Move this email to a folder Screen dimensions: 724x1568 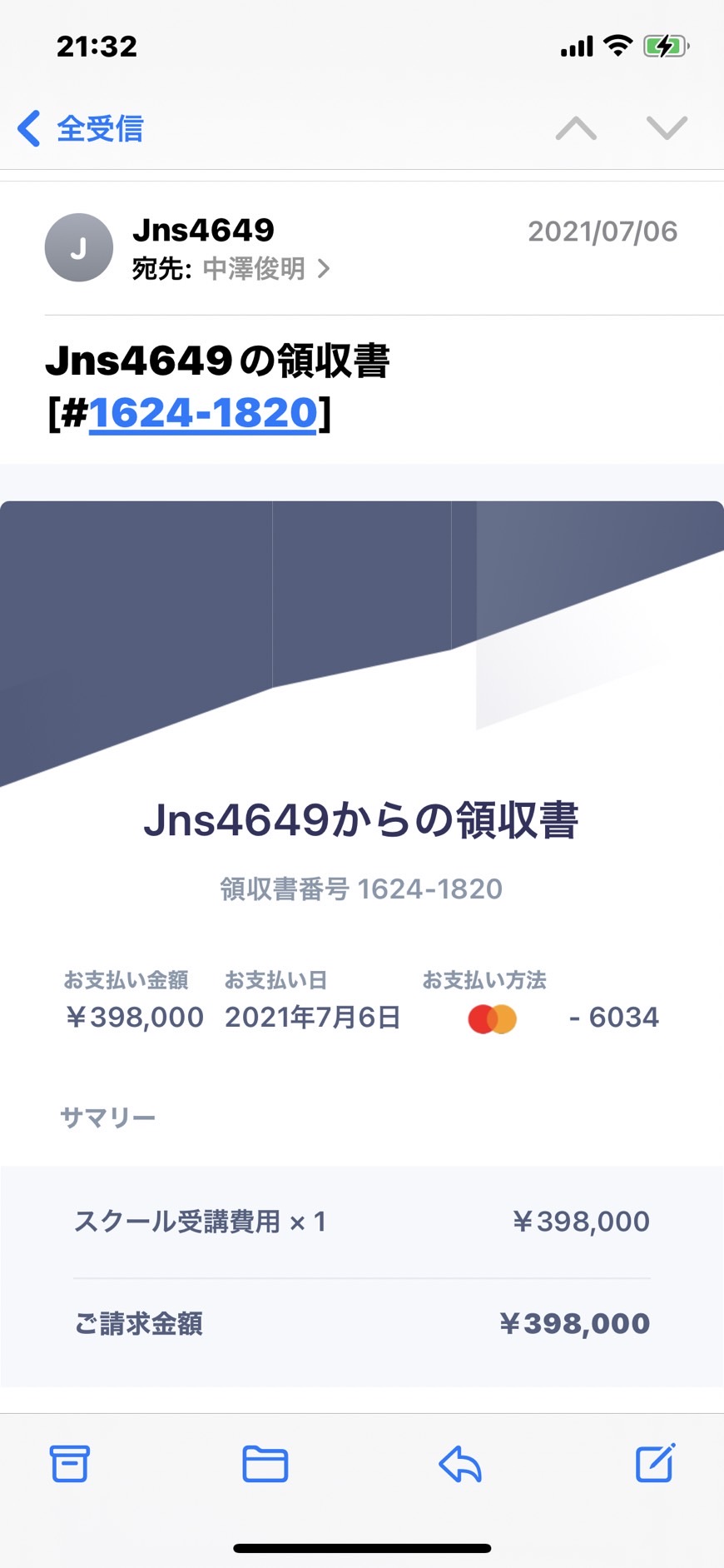click(x=265, y=1463)
